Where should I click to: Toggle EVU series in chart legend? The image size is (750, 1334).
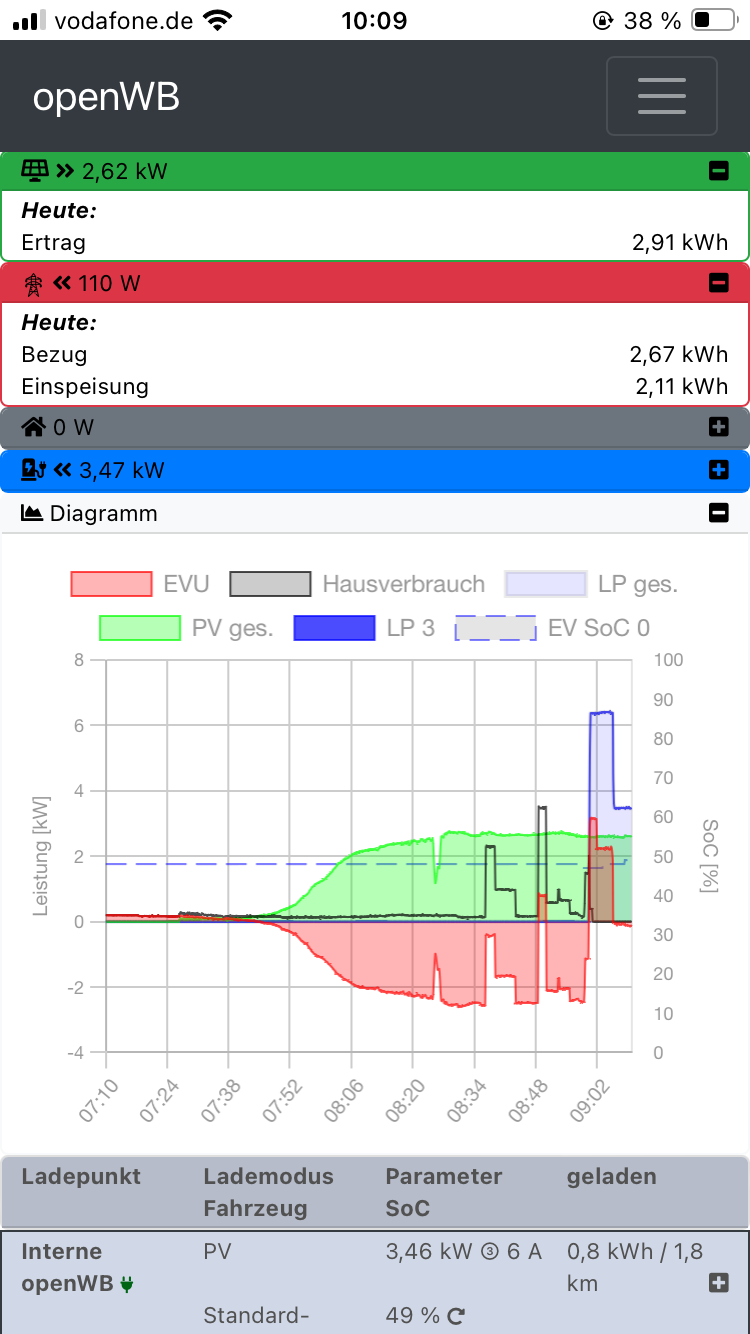[140, 584]
